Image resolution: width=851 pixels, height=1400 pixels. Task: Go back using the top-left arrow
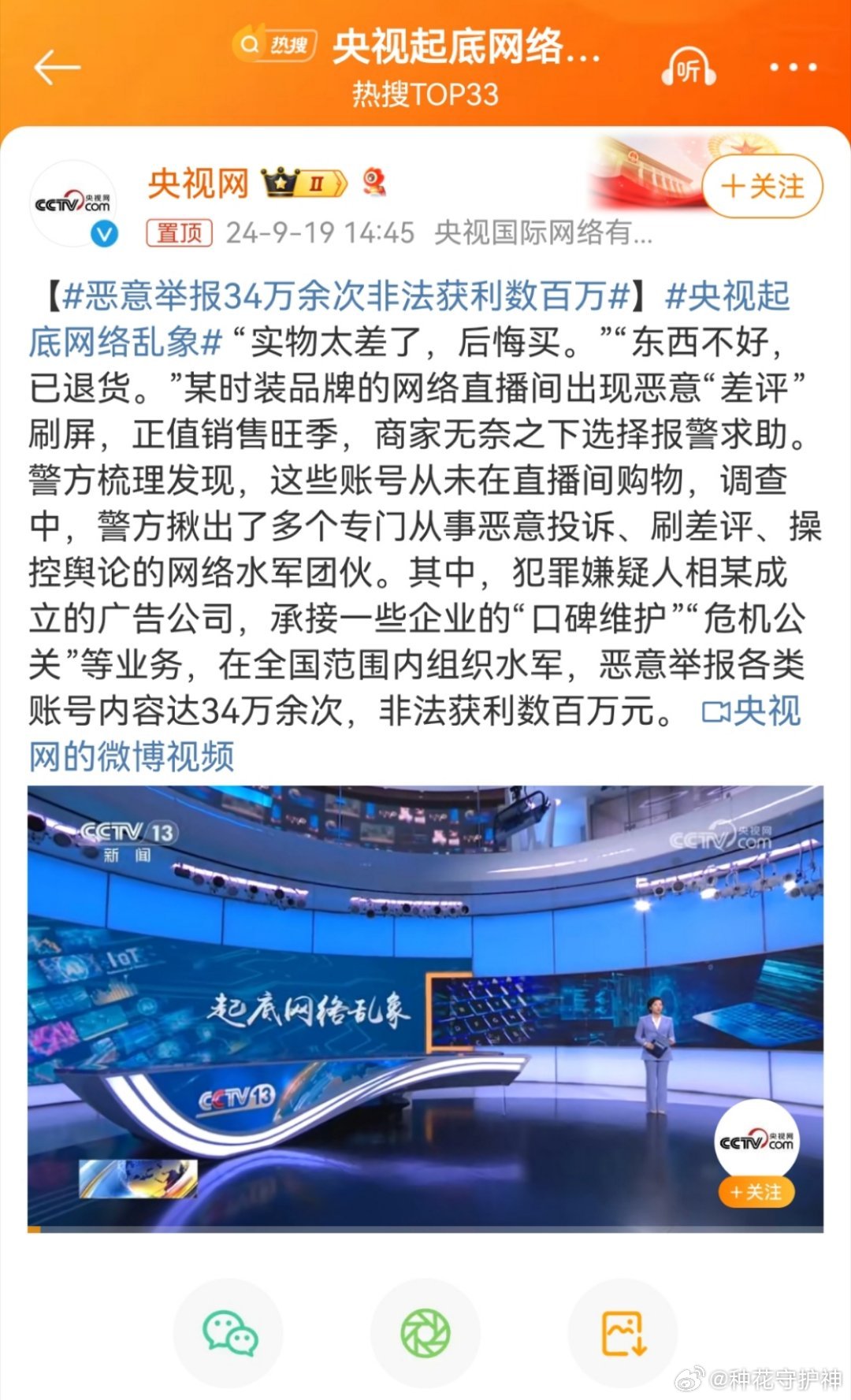click(x=58, y=68)
